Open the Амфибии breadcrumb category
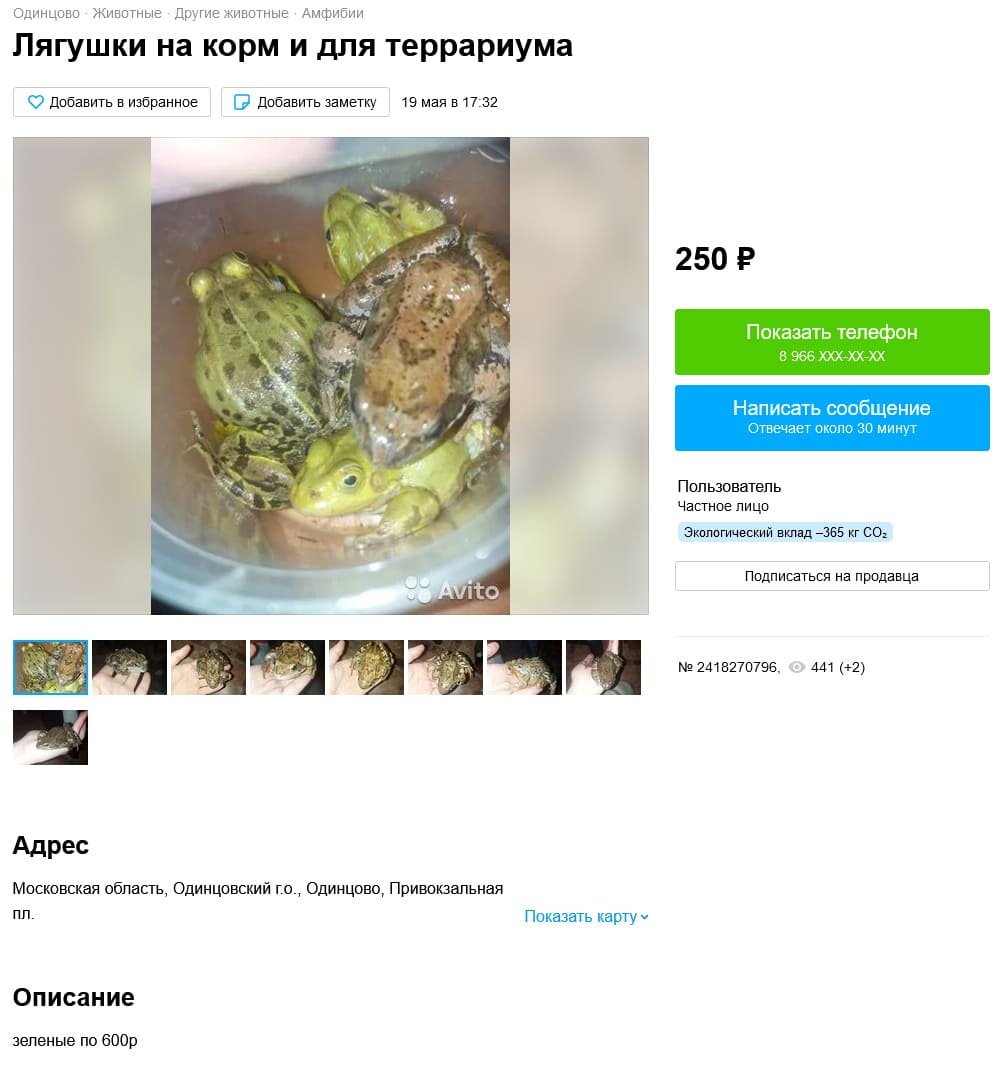This screenshot has width=1003, height=1066. pos(333,14)
